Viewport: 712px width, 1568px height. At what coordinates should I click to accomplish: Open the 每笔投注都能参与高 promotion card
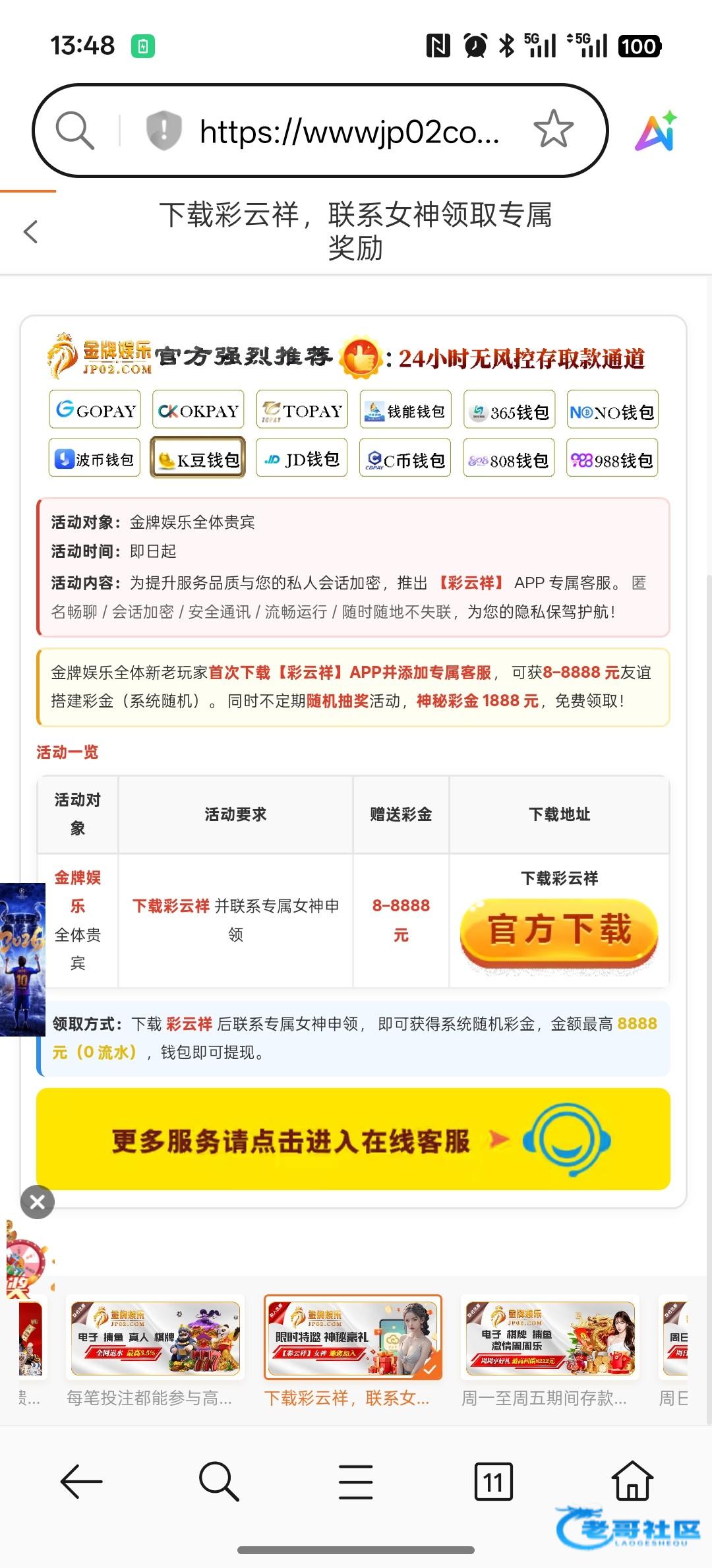155,1352
